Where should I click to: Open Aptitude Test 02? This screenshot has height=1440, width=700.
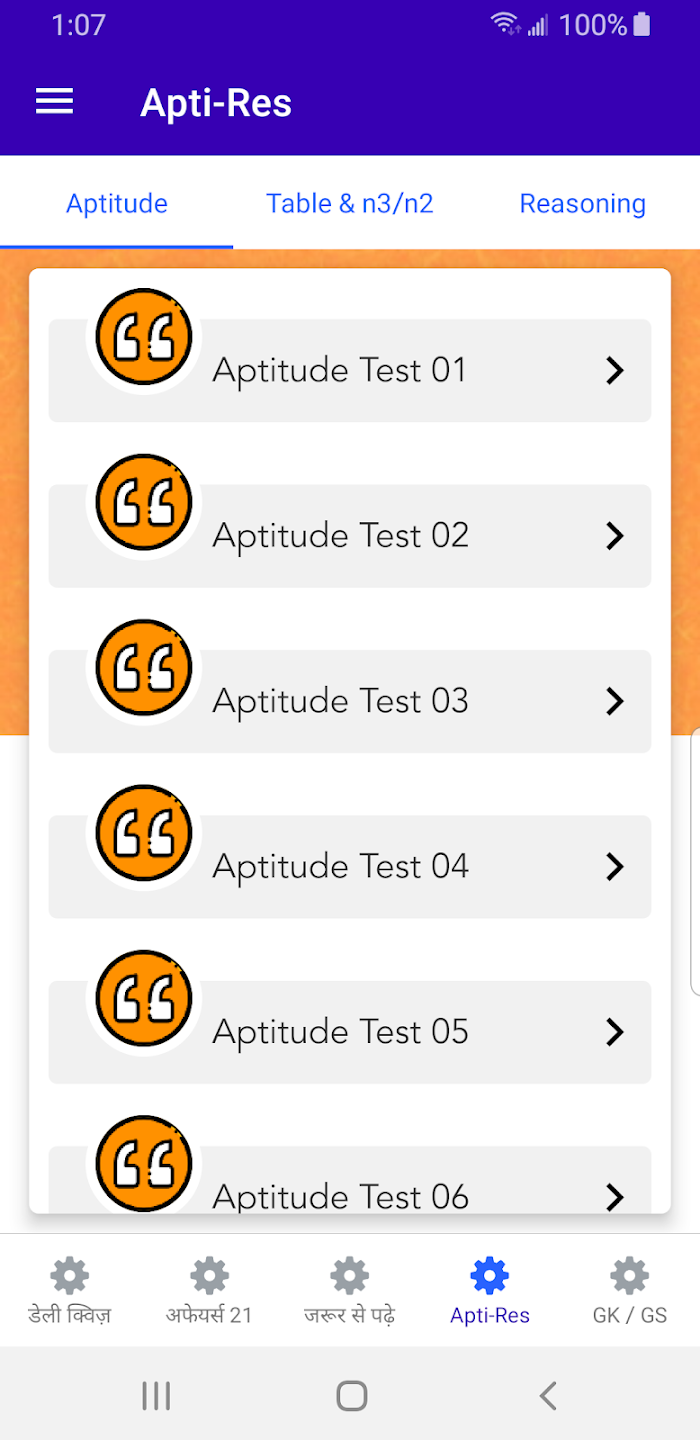pos(350,536)
